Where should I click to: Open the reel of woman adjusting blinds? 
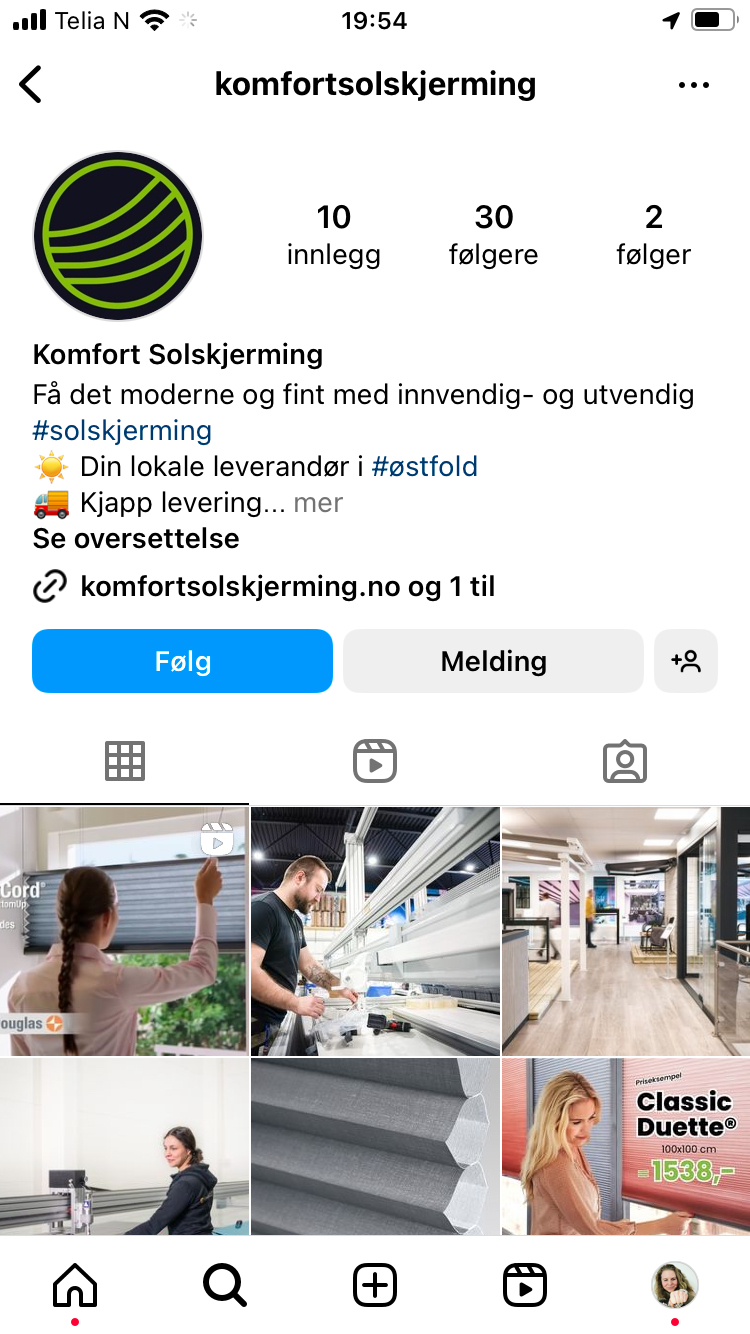[124, 931]
